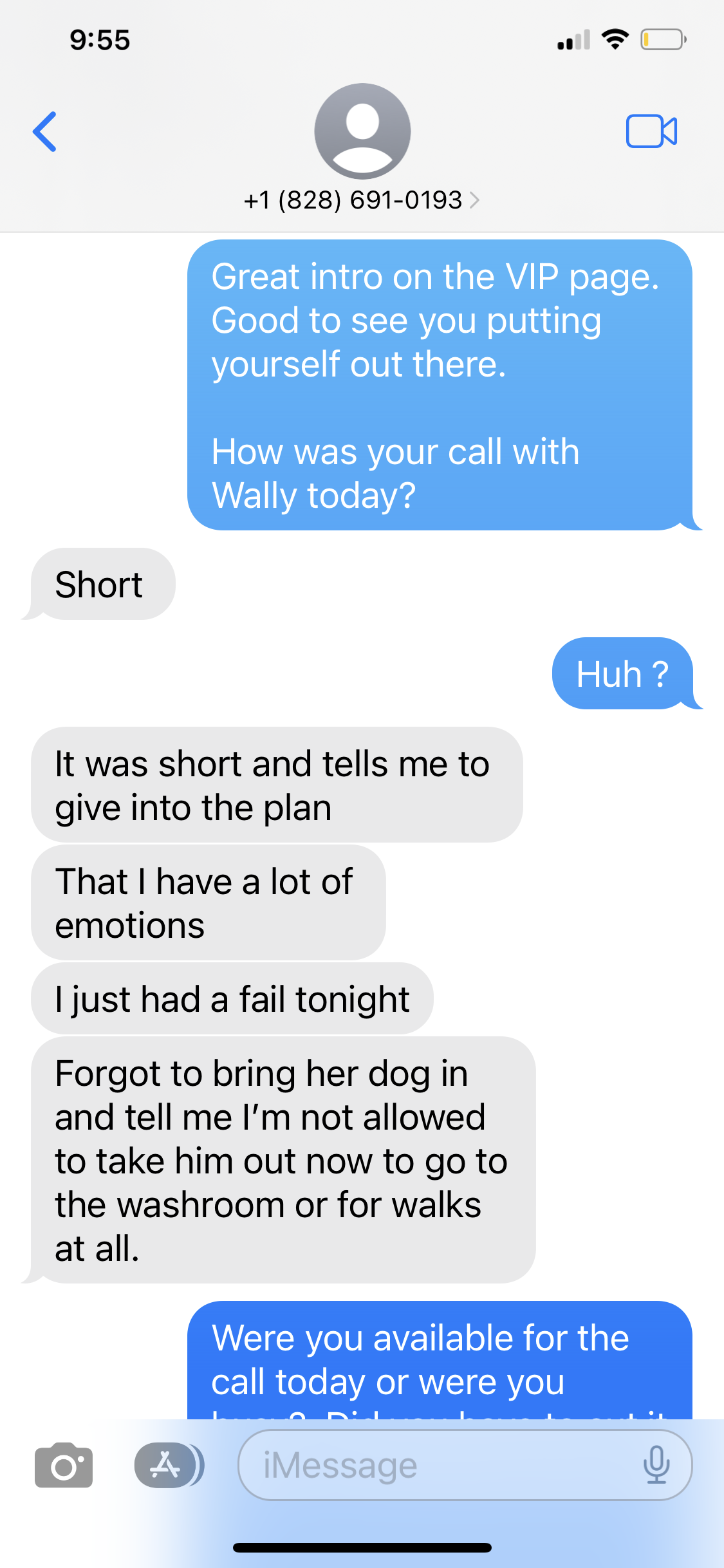724x1568 pixels.
Task: Open contact details for +1 (828) 691-0193
Action: pyautogui.click(x=362, y=200)
